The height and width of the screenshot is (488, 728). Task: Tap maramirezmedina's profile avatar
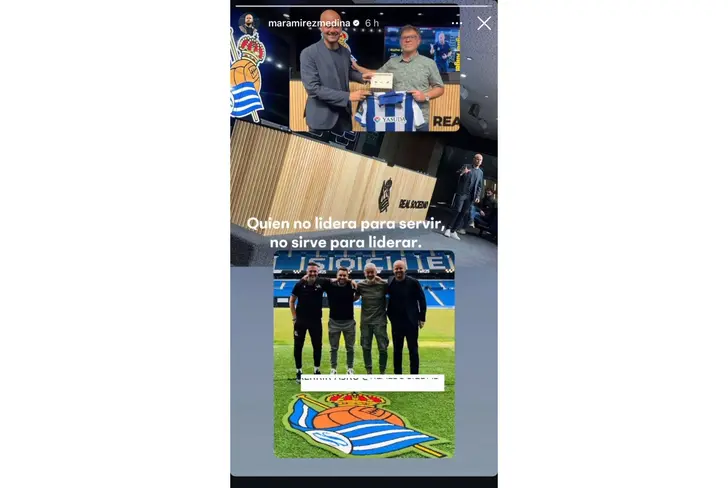248,22
